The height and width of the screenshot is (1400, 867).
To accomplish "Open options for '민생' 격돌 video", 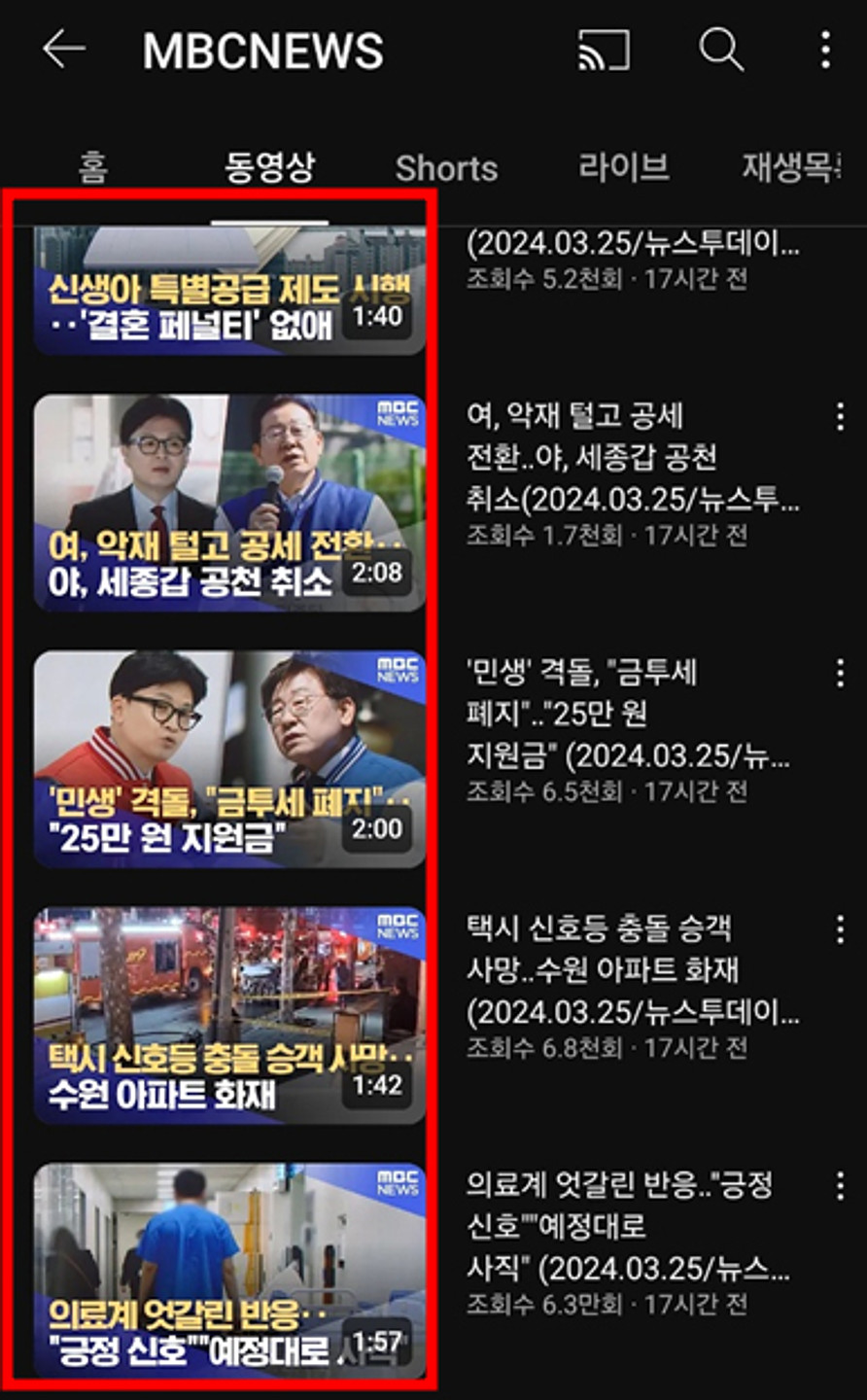I will pyautogui.click(x=840, y=674).
